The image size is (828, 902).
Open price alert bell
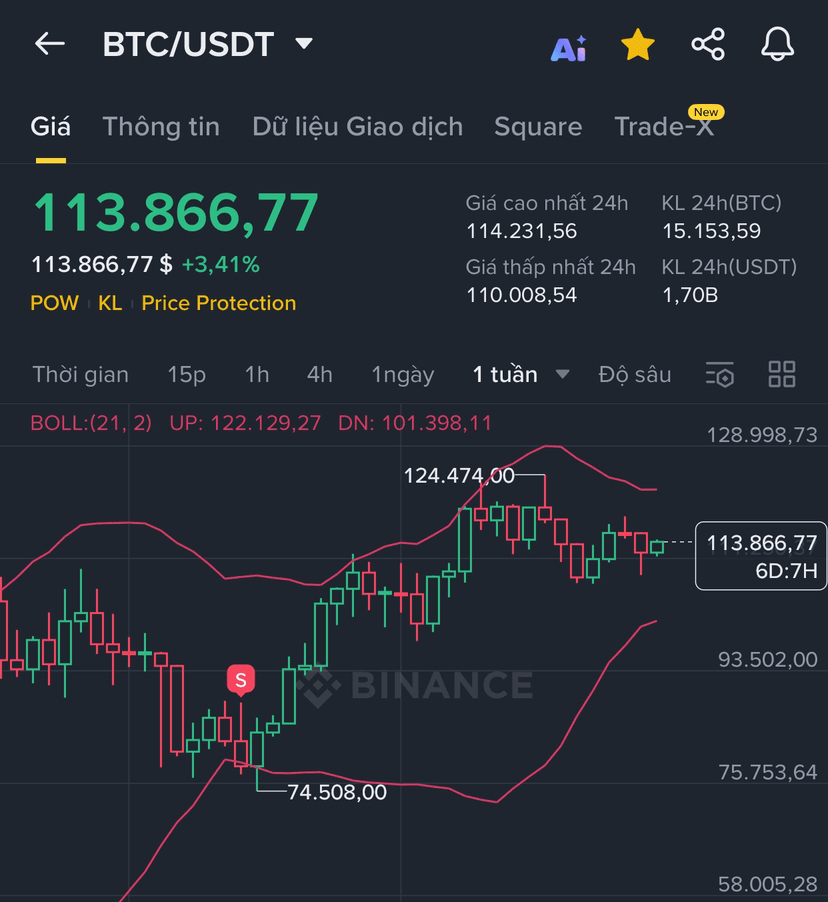point(778,45)
